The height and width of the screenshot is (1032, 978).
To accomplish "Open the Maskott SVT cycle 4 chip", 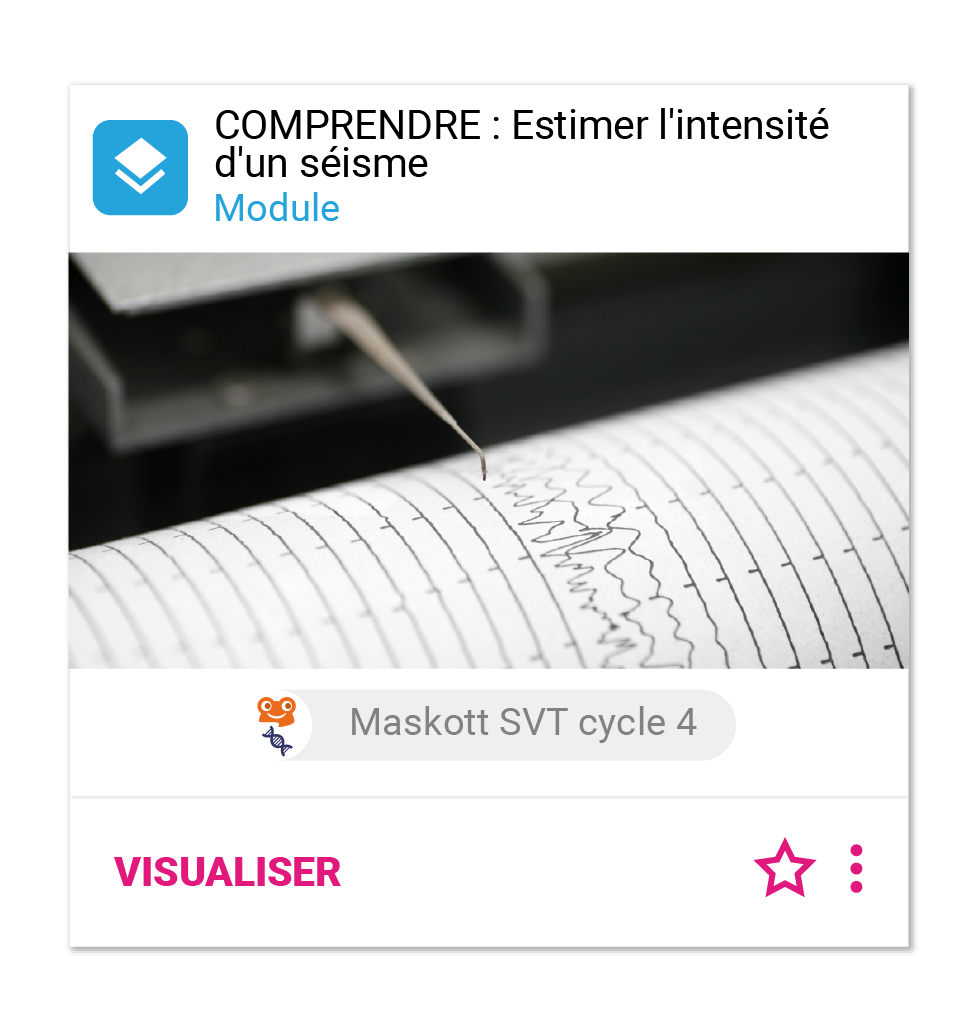I will coord(495,724).
